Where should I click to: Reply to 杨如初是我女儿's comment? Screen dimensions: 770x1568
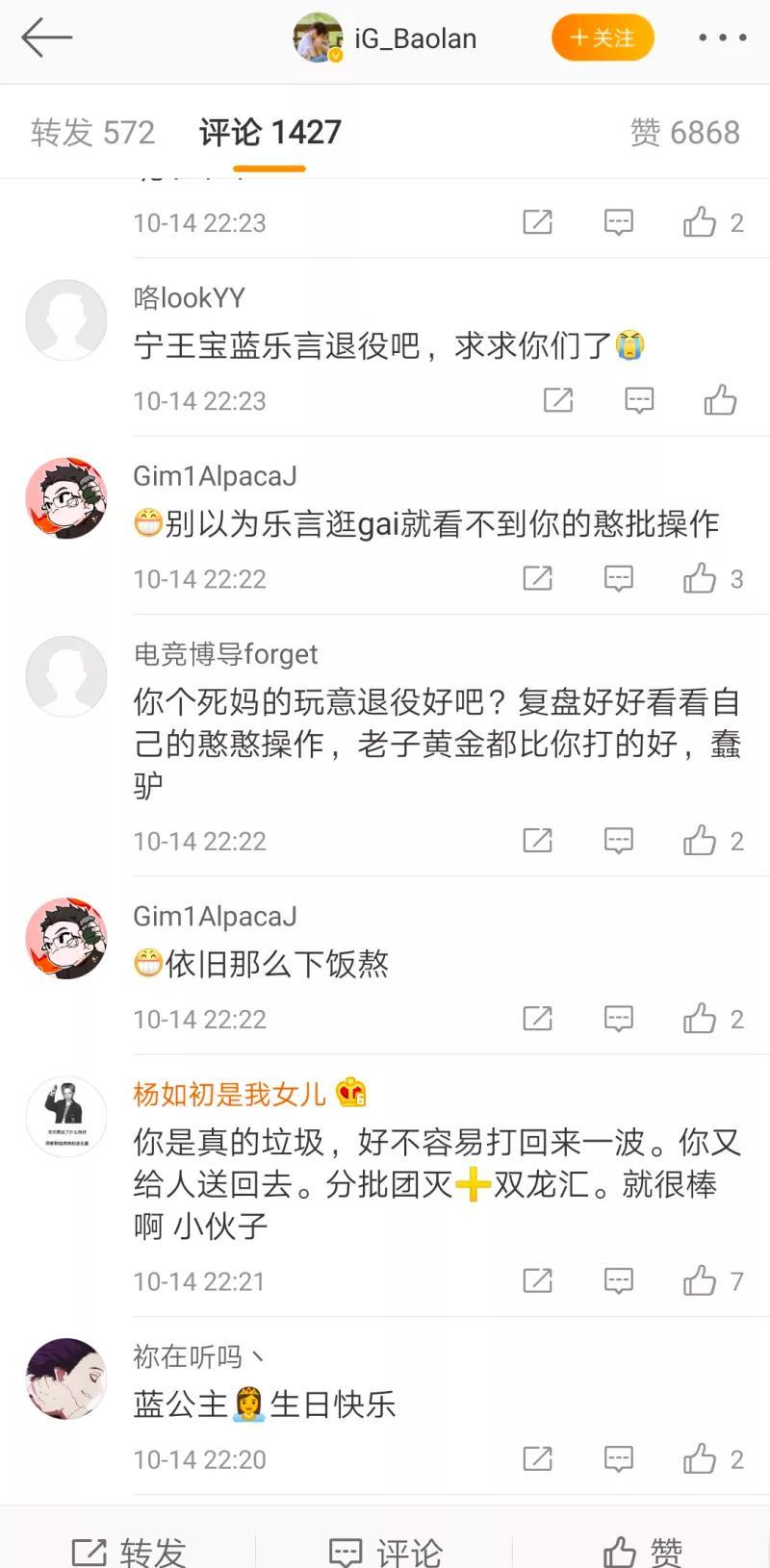pos(618,1281)
